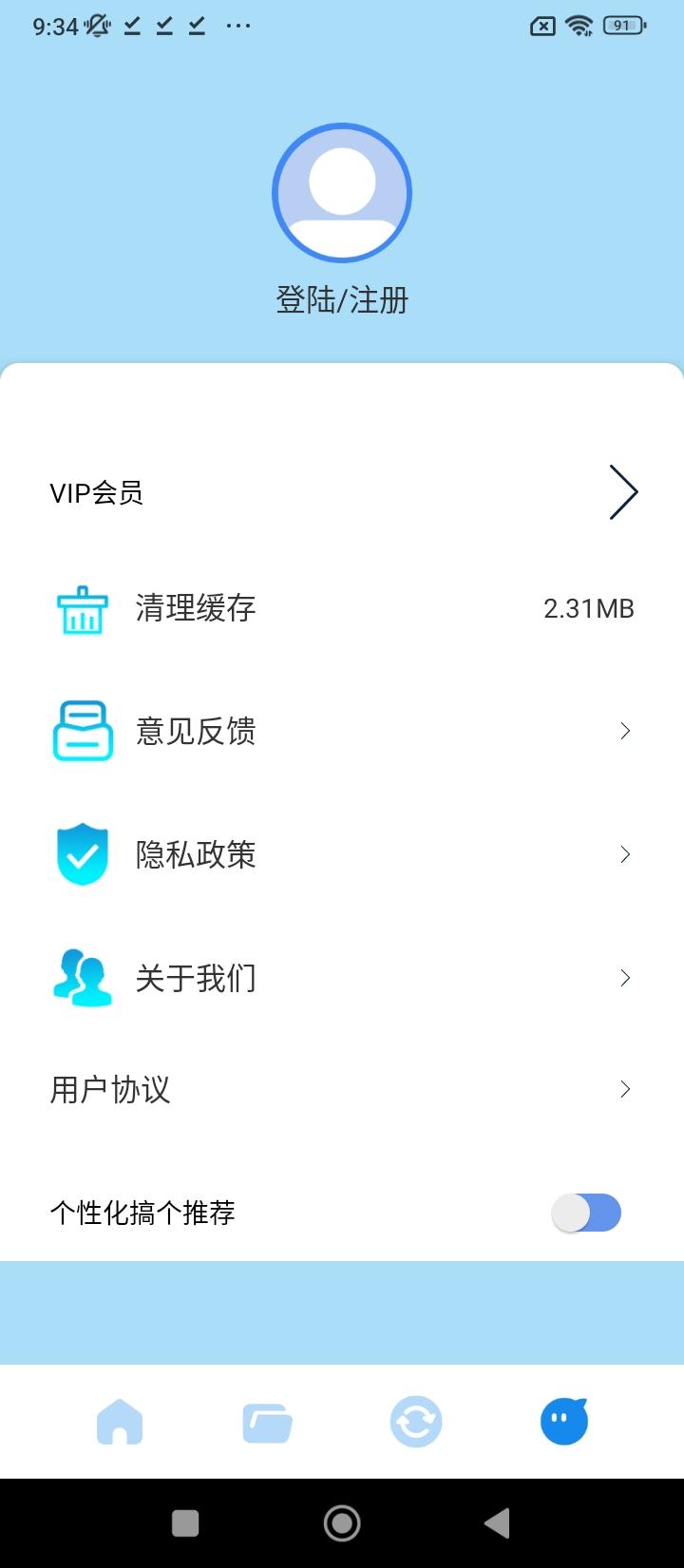Viewport: 684px width, 1568px height.
Task: Expand the VIP会员 row via its chevron
Action: tap(622, 491)
